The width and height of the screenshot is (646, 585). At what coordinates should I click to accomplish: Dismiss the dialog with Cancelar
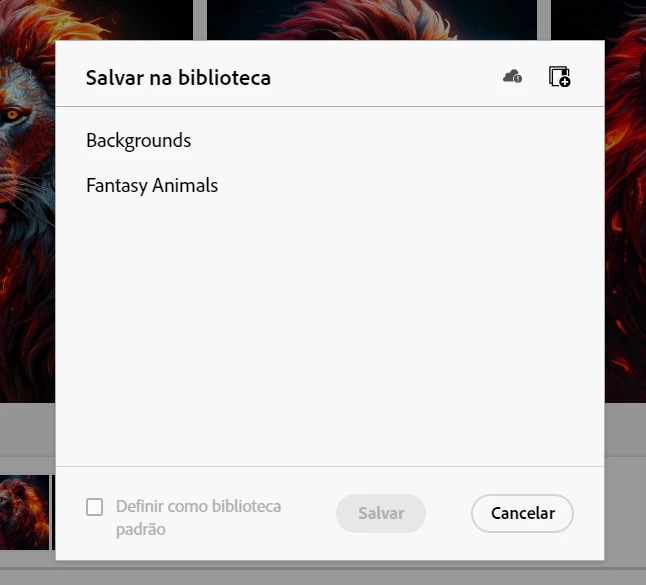[x=522, y=513]
